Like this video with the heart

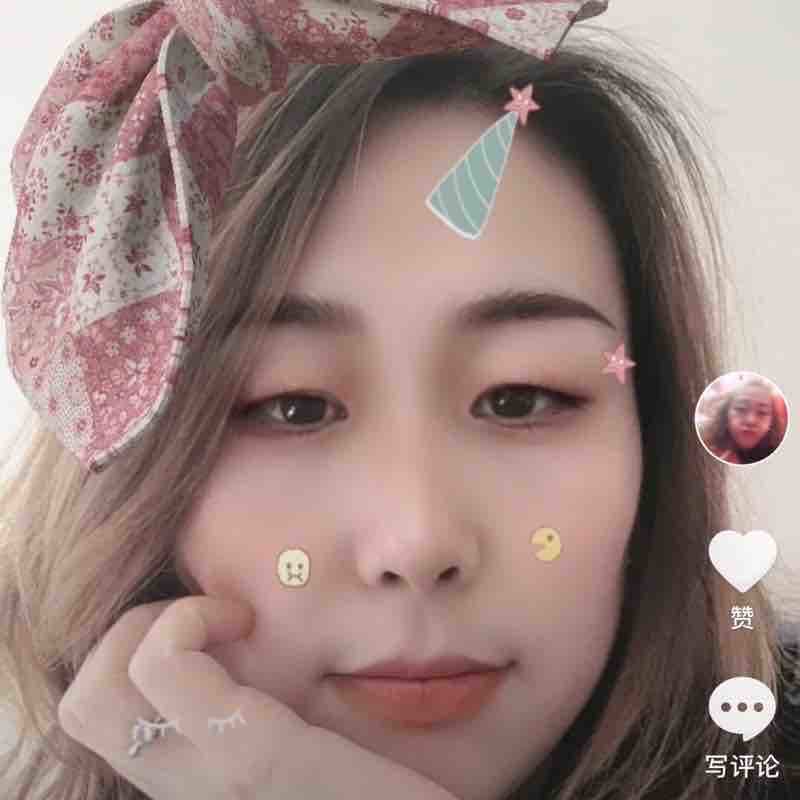click(742, 561)
